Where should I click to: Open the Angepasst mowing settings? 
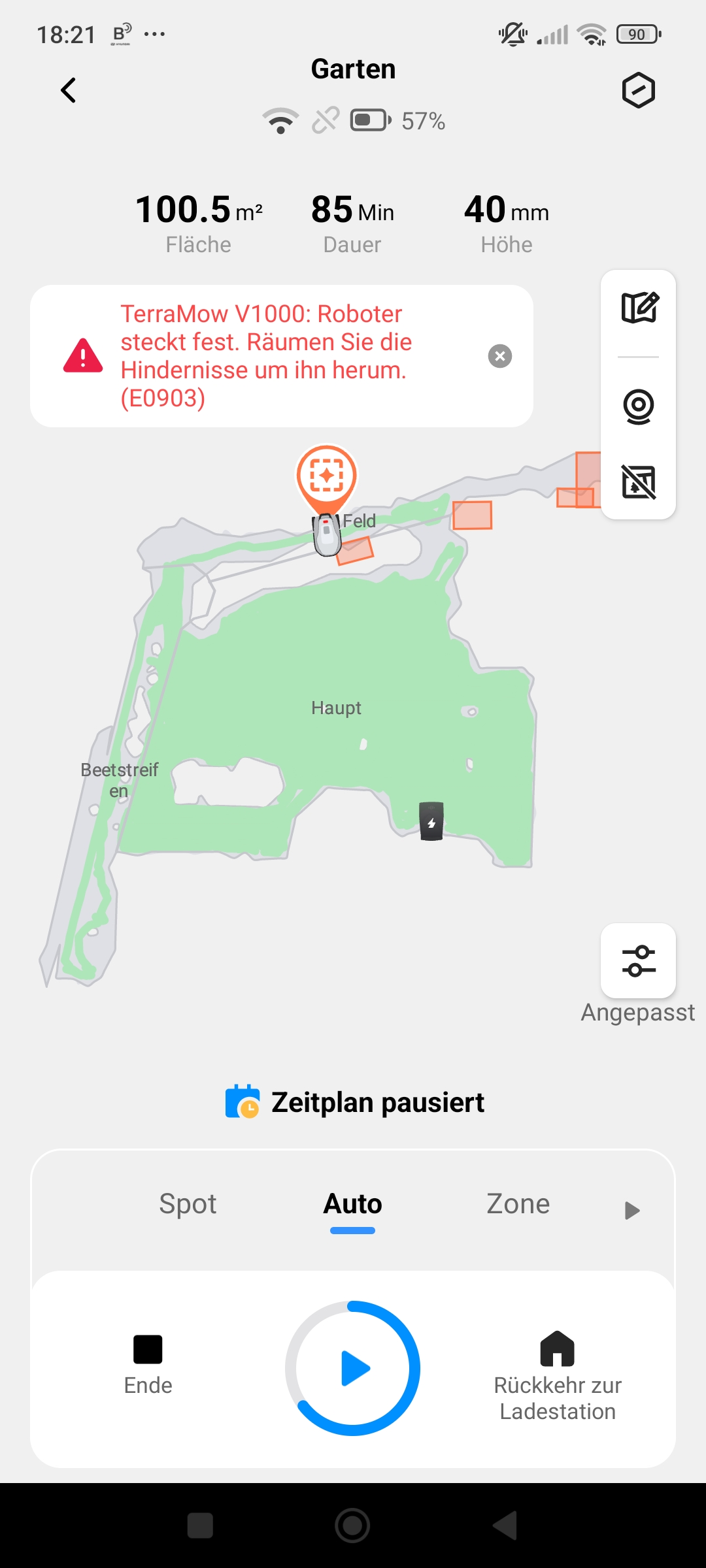click(638, 961)
